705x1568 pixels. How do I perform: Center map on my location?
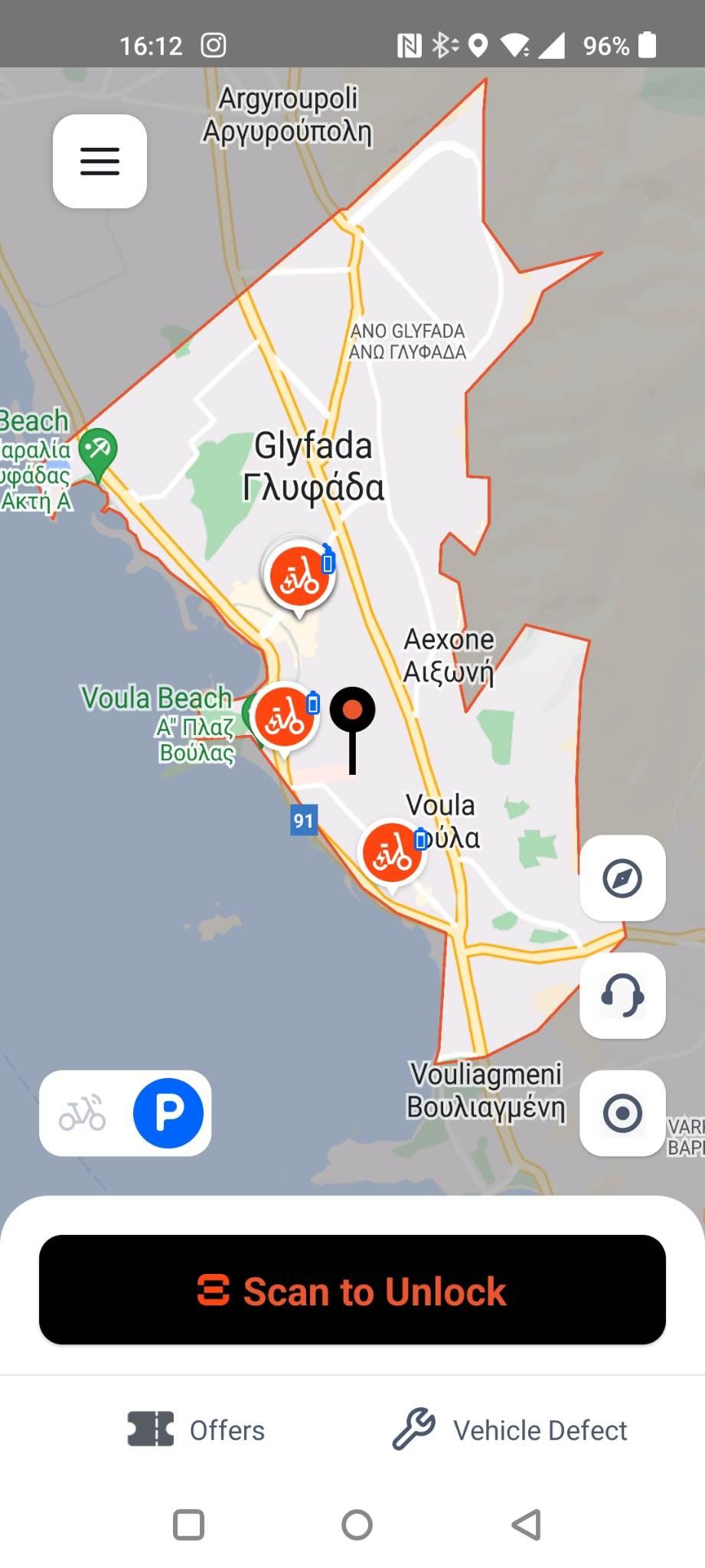(622, 1113)
